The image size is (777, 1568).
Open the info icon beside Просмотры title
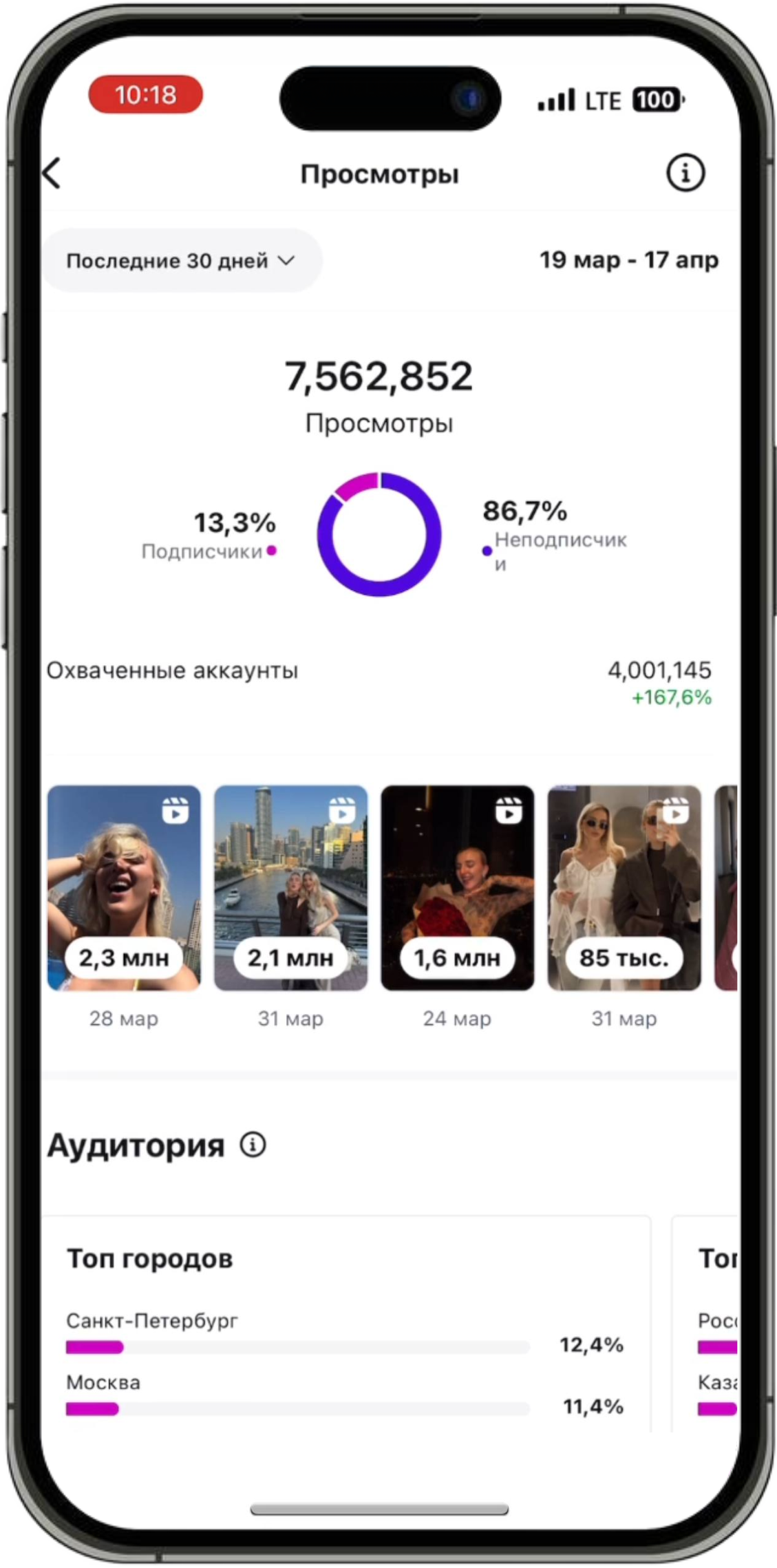tap(685, 173)
